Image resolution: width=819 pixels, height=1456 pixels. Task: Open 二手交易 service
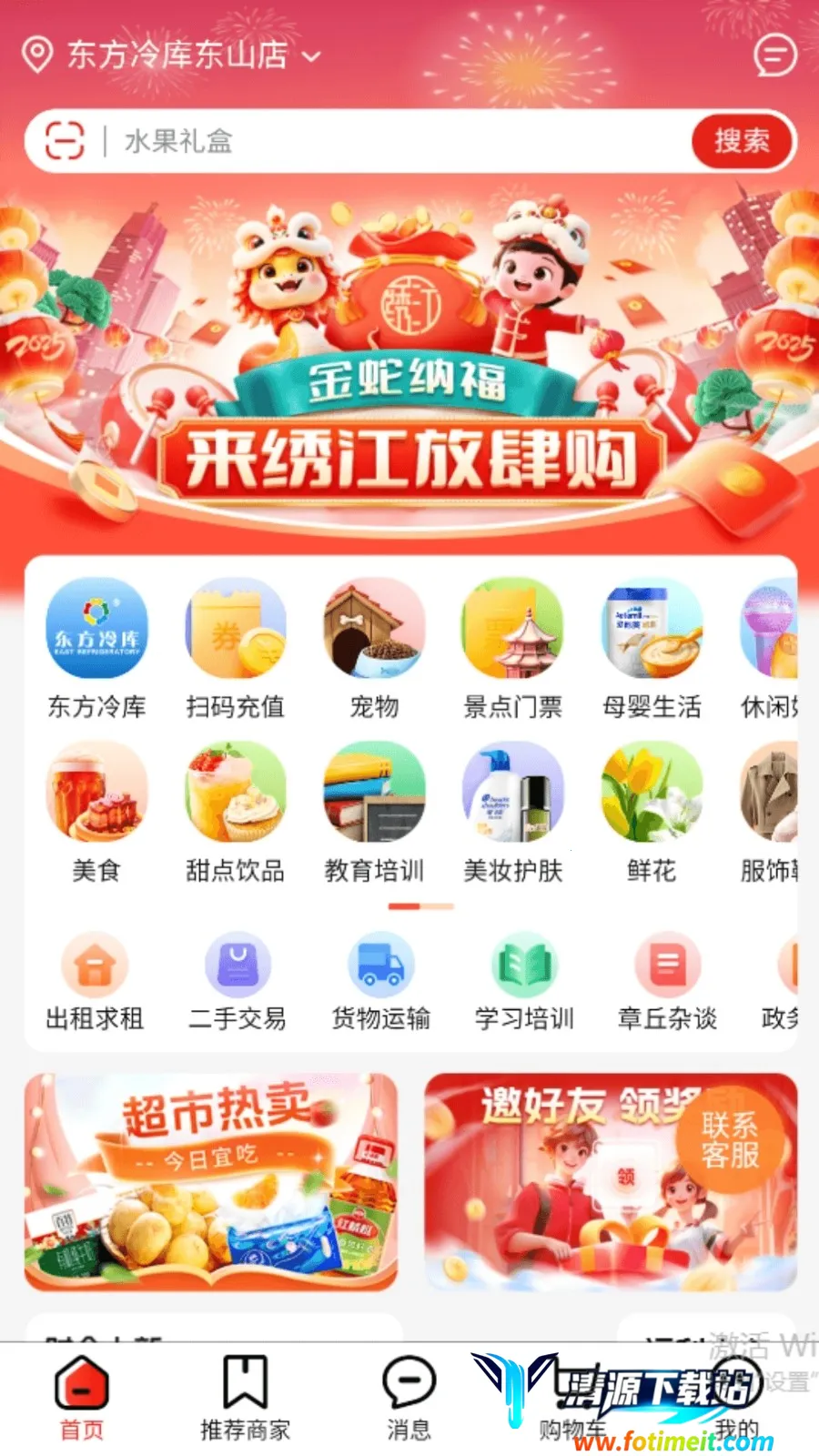click(x=238, y=983)
